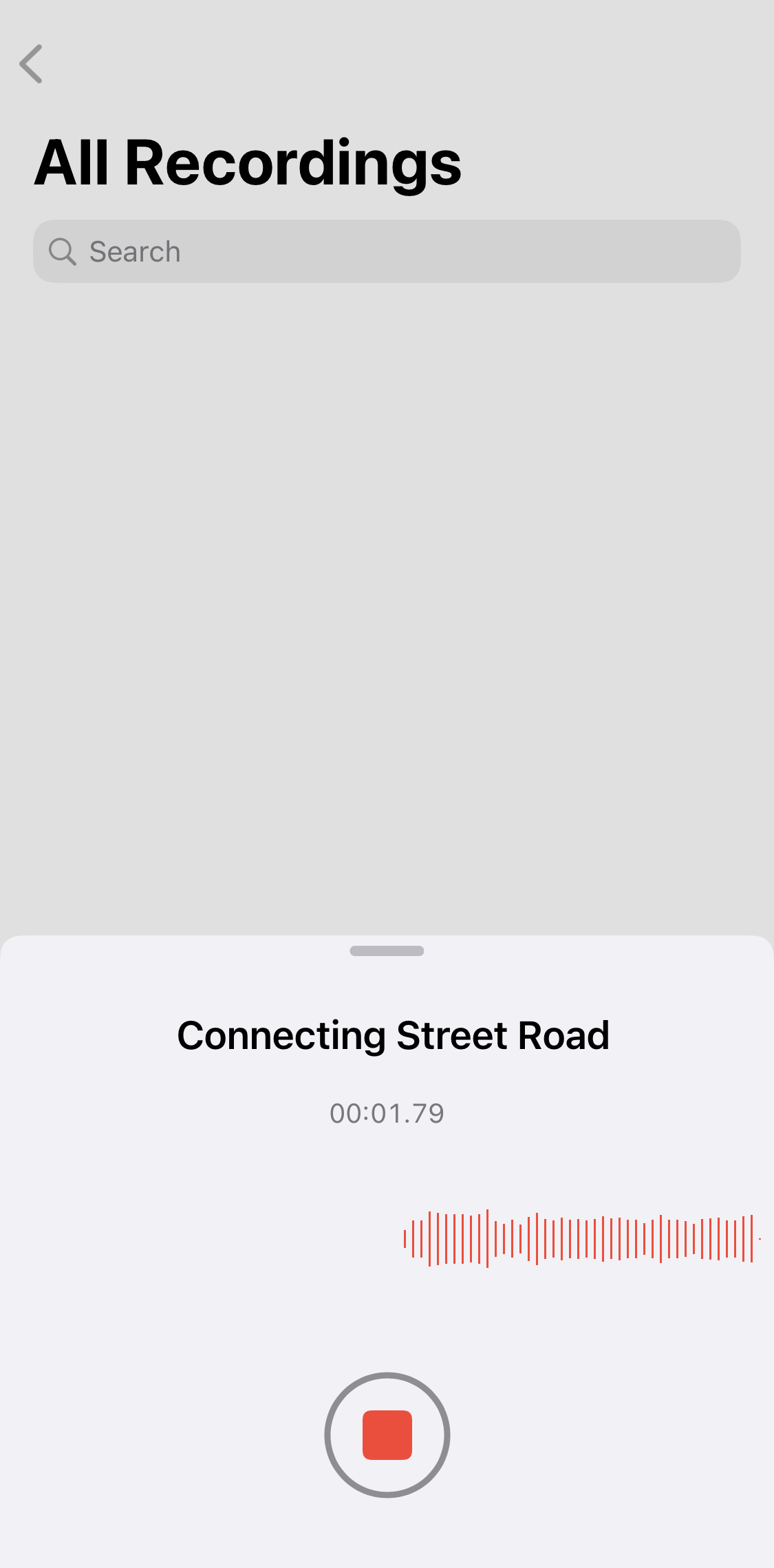Select the elapsed time 00:01.79
Image resolution: width=774 pixels, height=1568 pixels.
[x=387, y=1113]
